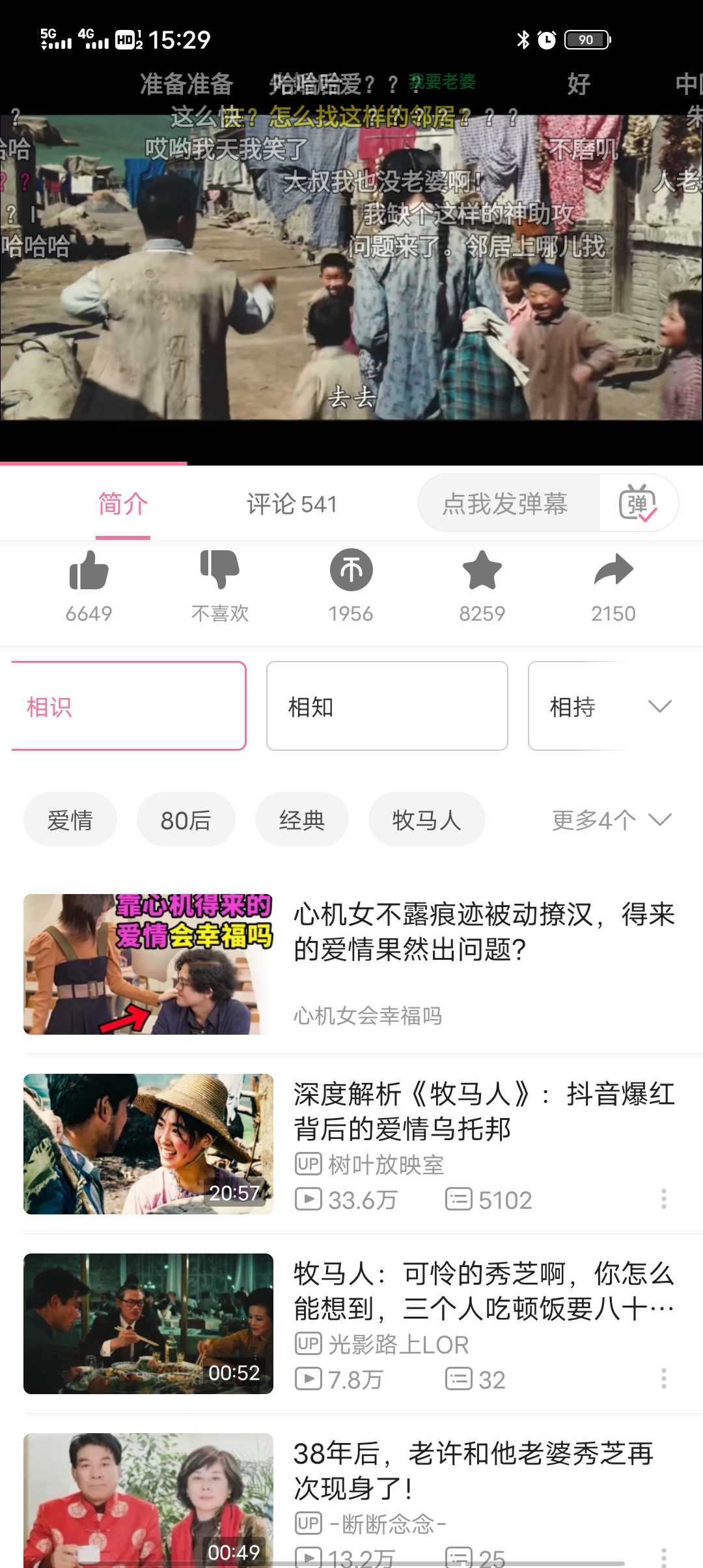Screen dimensions: 703x1568
Task: Expand the episode list chevron
Action: point(660,707)
